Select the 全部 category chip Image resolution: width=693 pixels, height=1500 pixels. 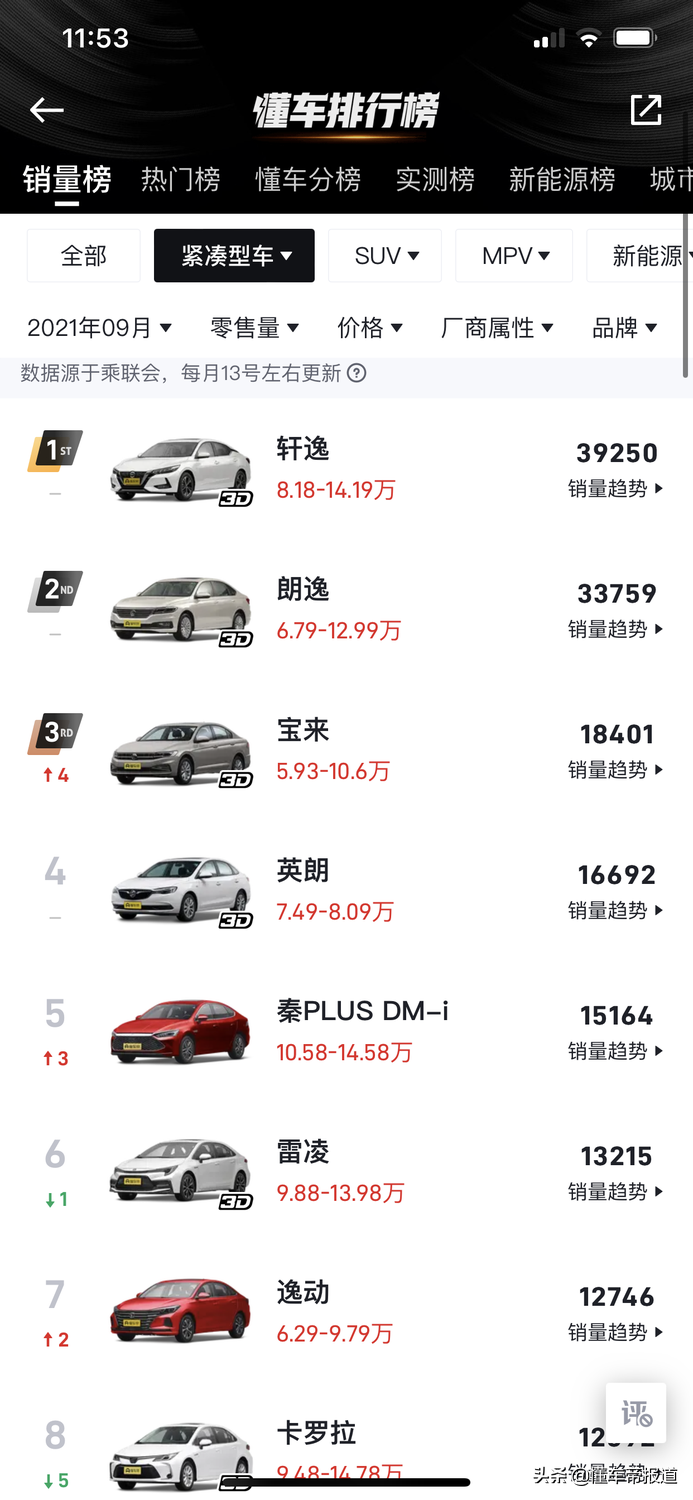tap(83, 256)
